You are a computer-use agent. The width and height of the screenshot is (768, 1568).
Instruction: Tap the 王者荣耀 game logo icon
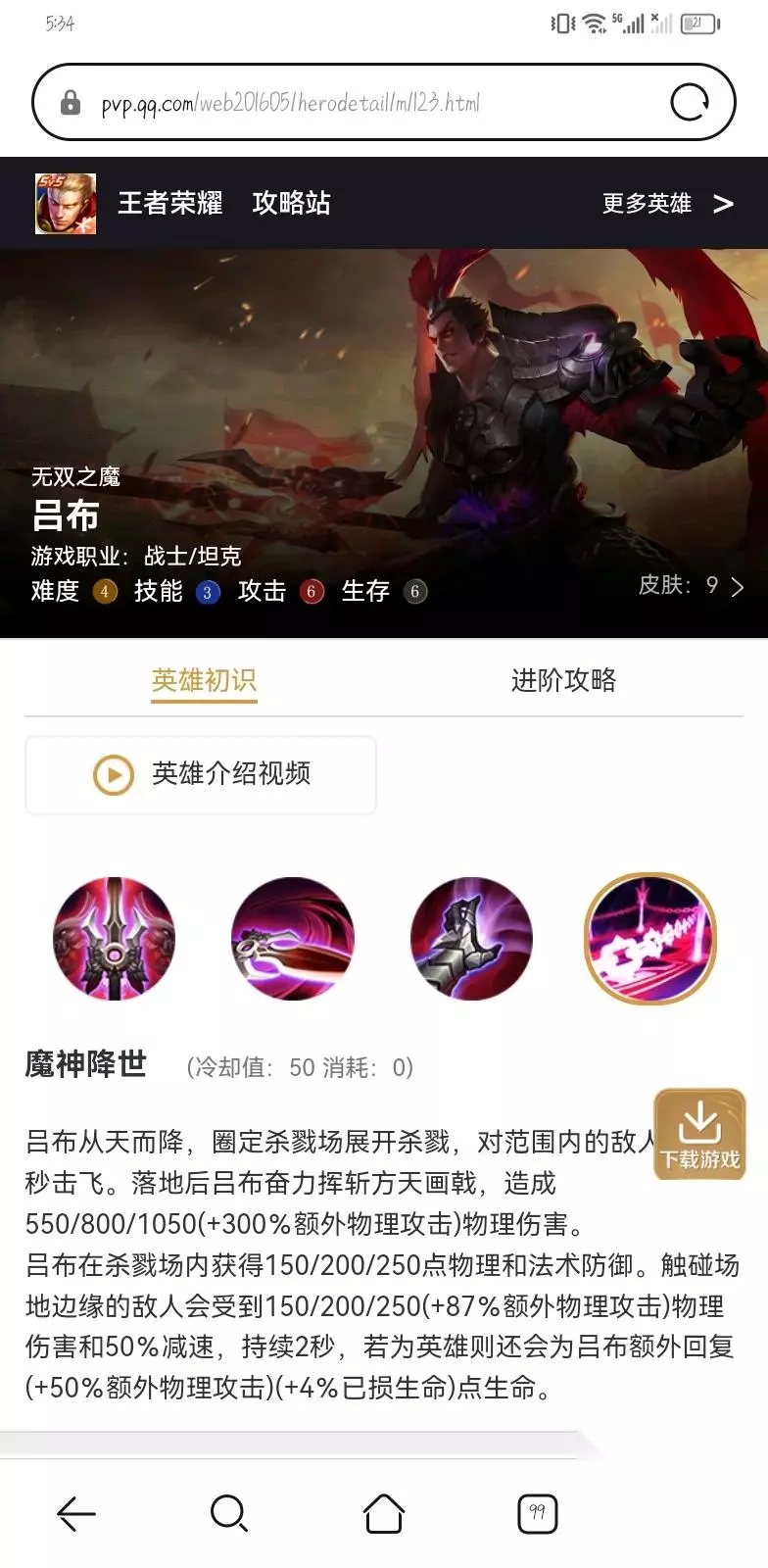coord(66,203)
